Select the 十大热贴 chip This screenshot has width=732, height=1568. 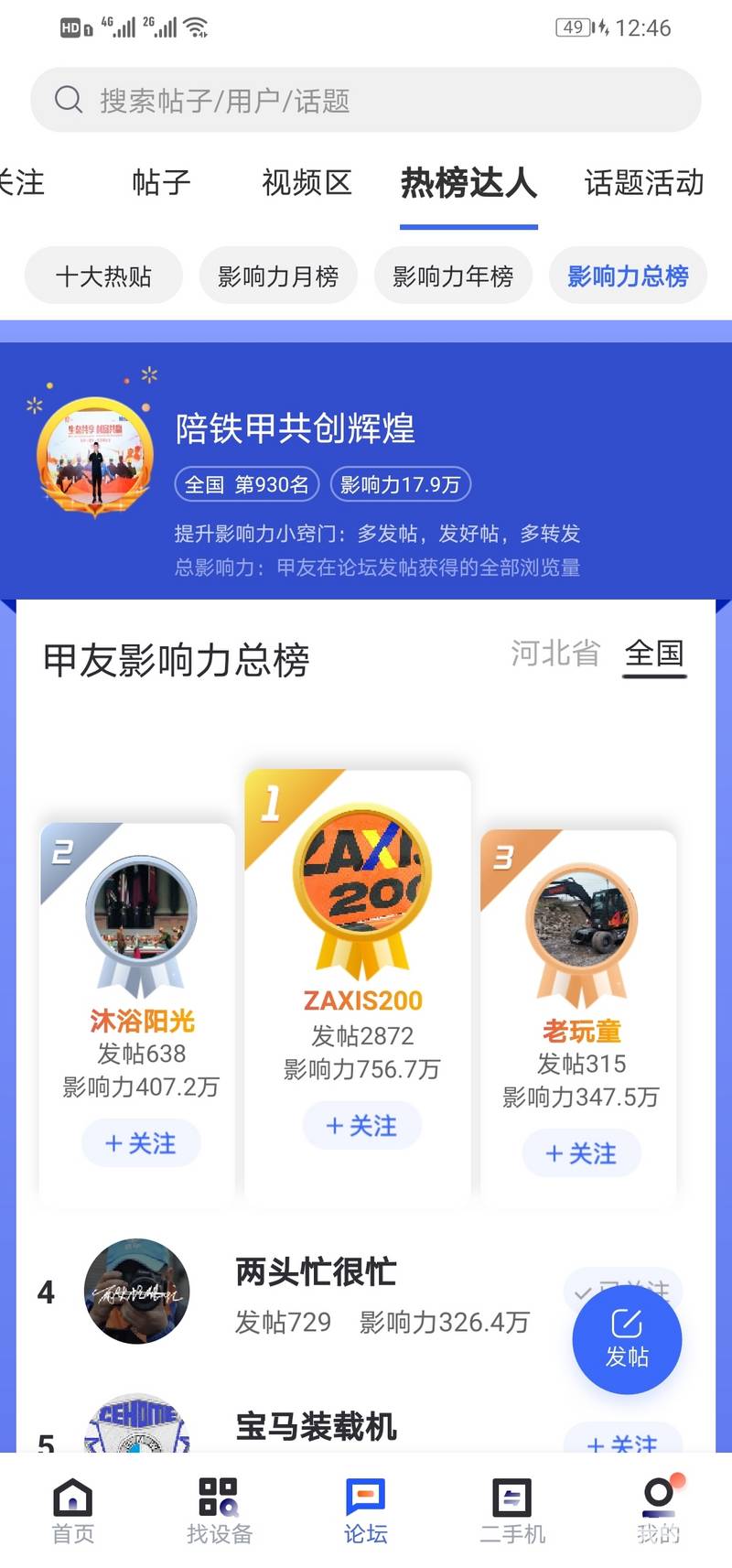pyautogui.click(x=103, y=276)
